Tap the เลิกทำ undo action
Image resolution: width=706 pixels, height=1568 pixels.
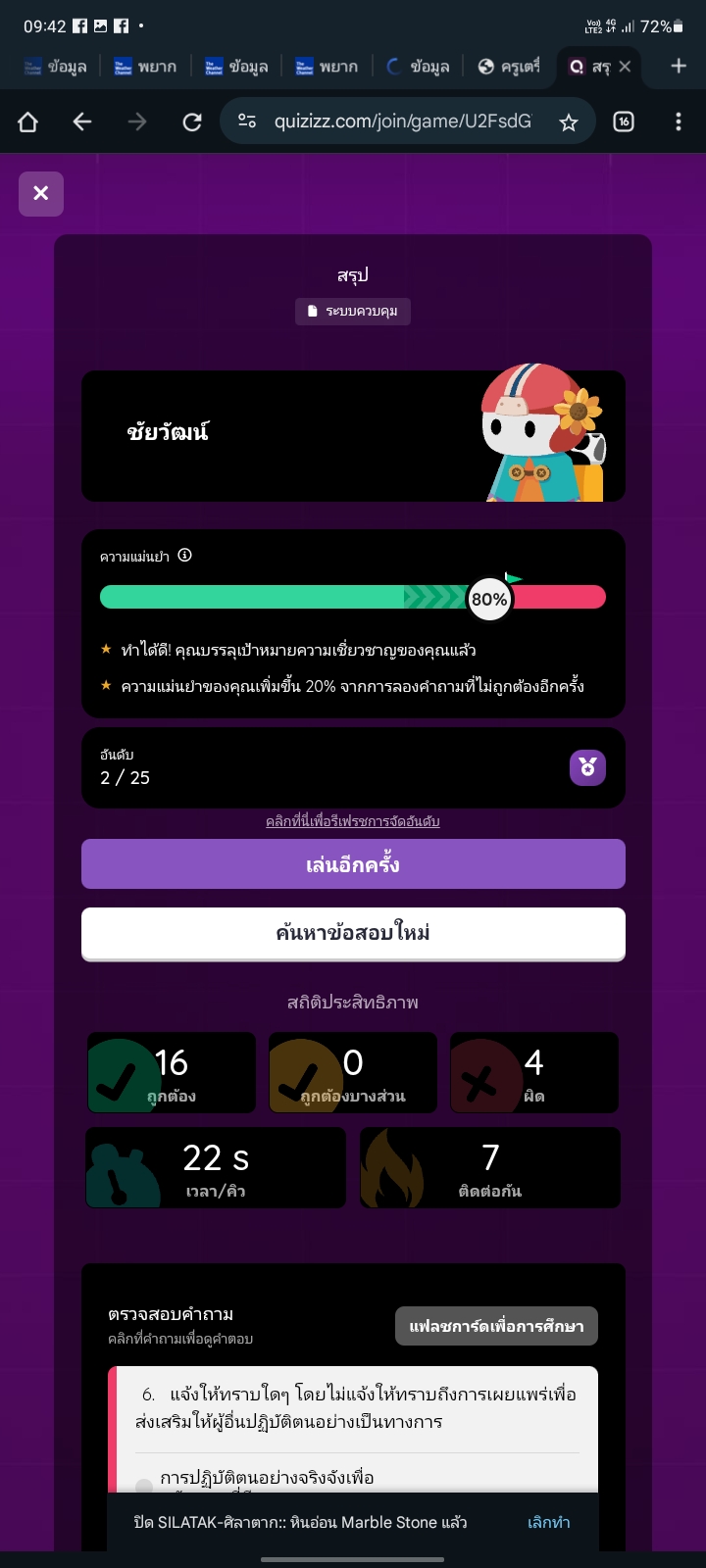pyautogui.click(x=548, y=1522)
